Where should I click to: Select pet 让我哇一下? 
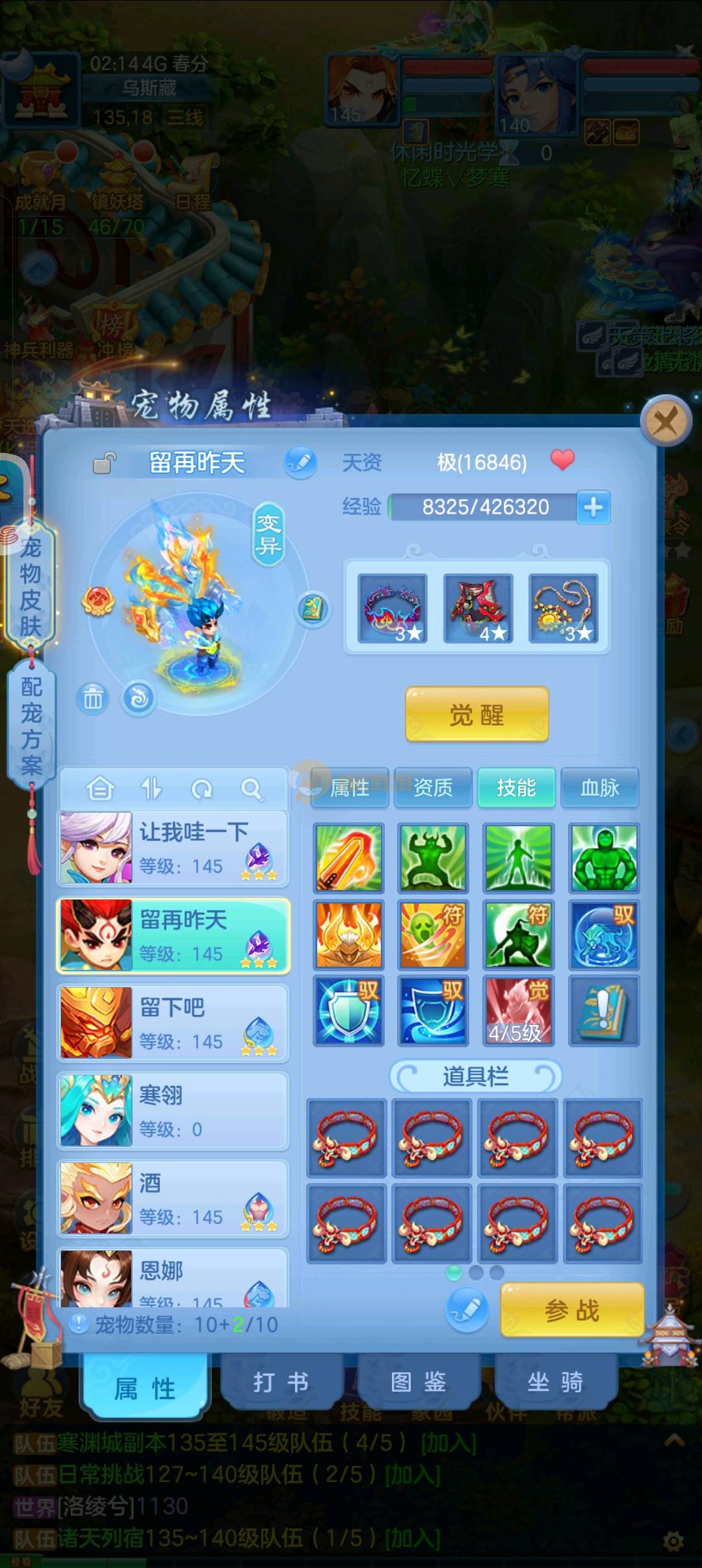(x=173, y=847)
